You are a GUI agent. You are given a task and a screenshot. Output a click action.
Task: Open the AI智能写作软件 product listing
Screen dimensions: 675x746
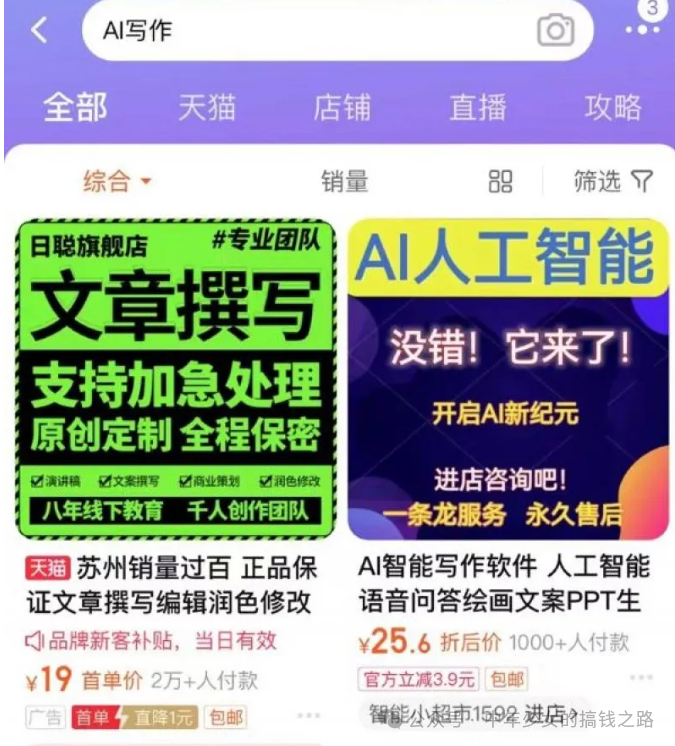point(508,380)
